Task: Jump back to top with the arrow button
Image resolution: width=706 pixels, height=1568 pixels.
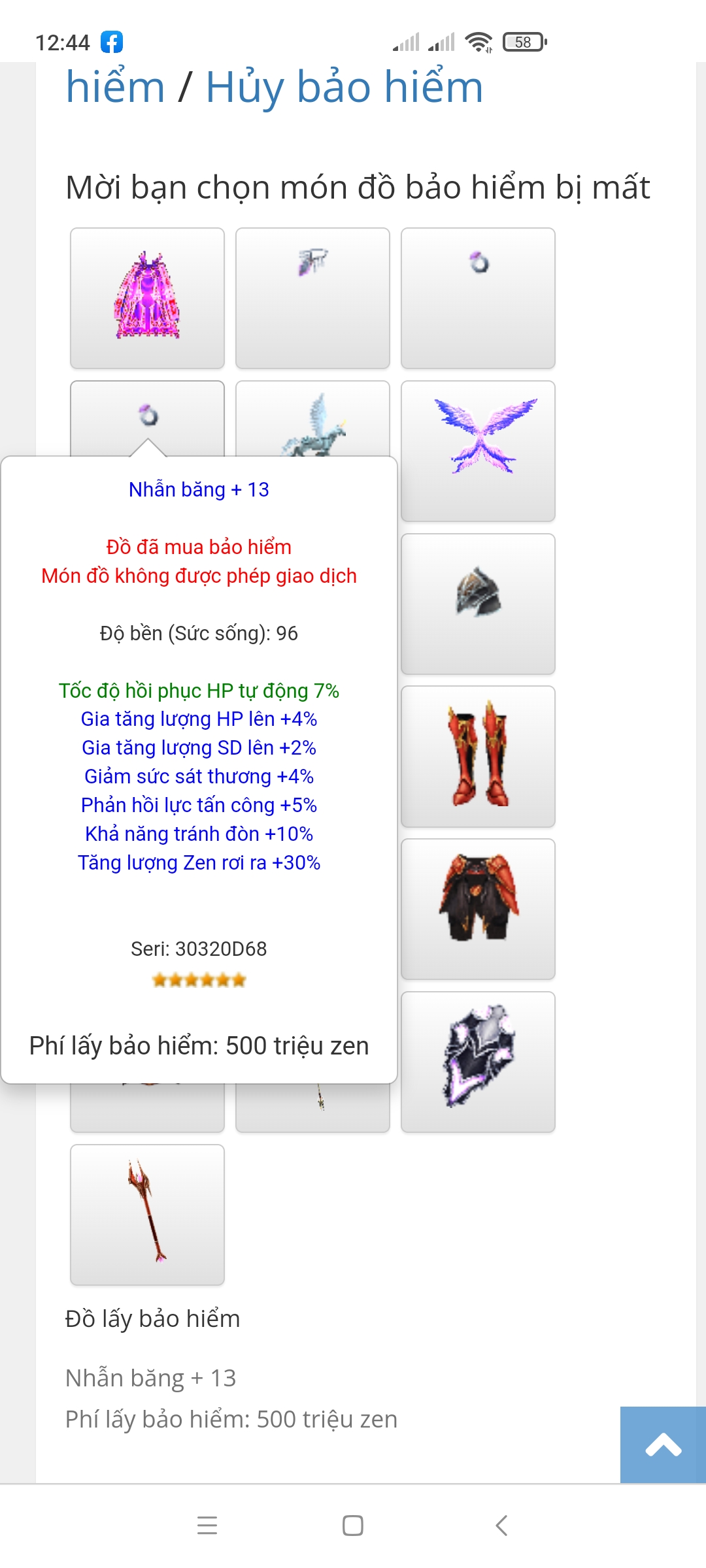Action: pos(663,1445)
